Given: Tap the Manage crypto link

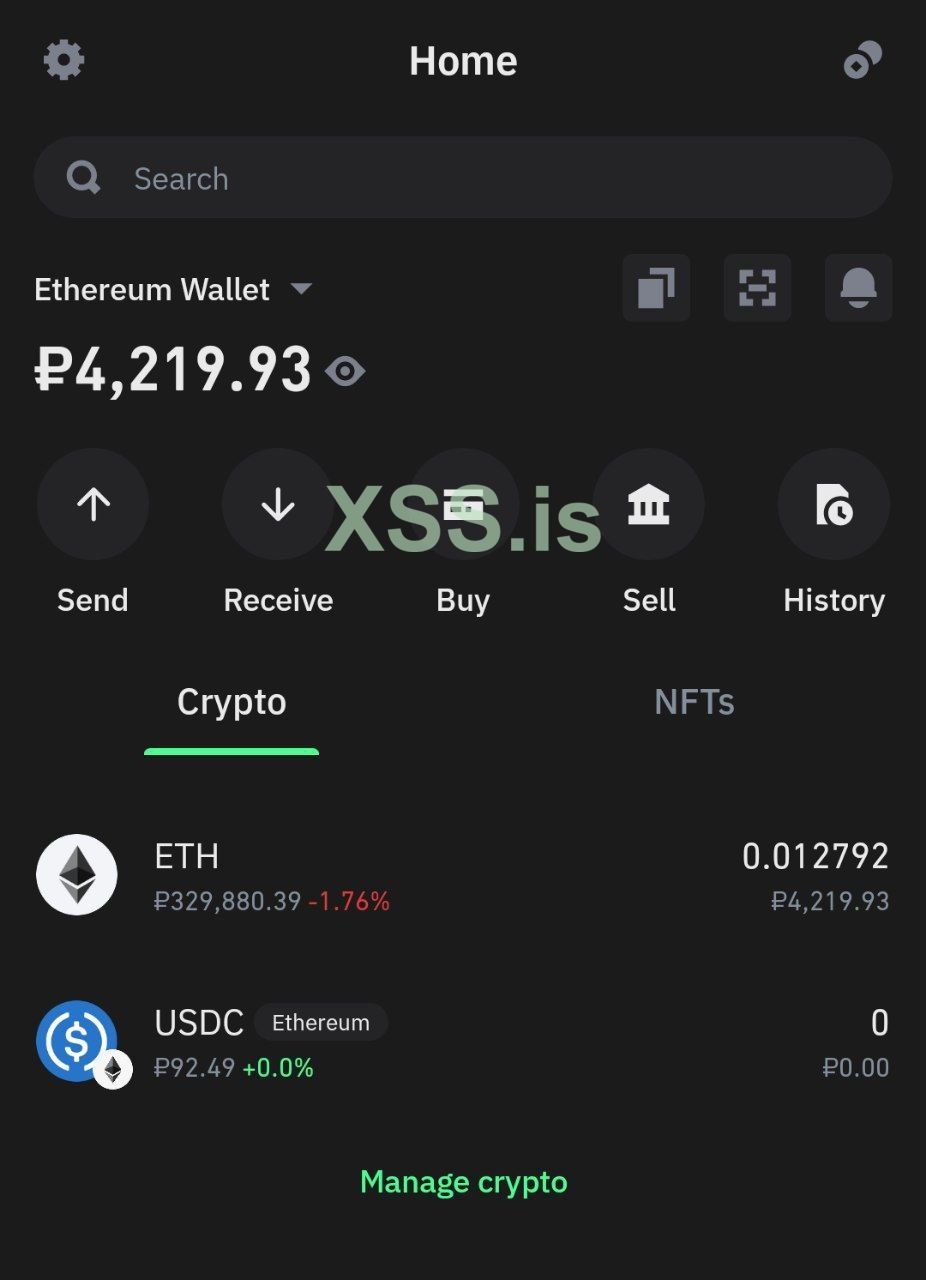Looking at the screenshot, I should pyautogui.click(x=463, y=1182).
